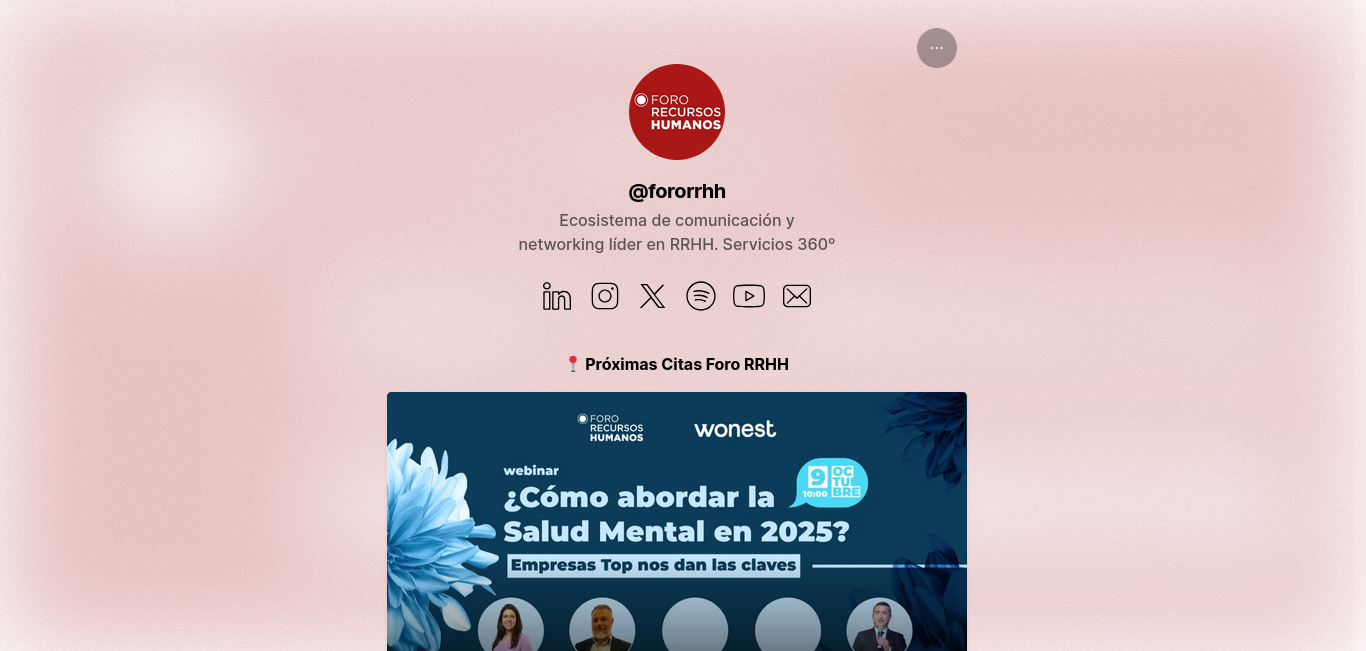Open the Salud Mental 2025 webinar card
Viewport: 1366px width, 651px height.
click(676, 520)
